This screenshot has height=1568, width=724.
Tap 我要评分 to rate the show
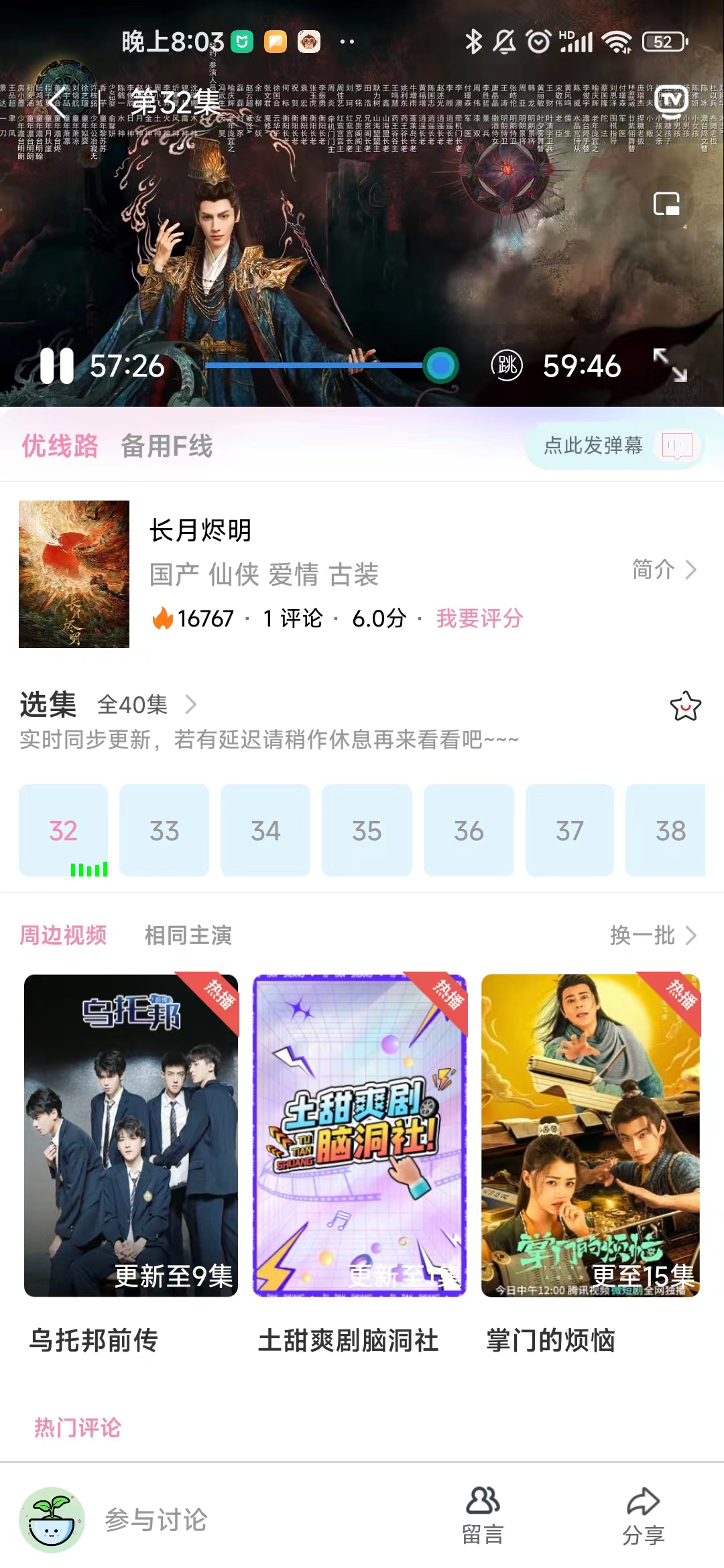(x=479, y=619)
